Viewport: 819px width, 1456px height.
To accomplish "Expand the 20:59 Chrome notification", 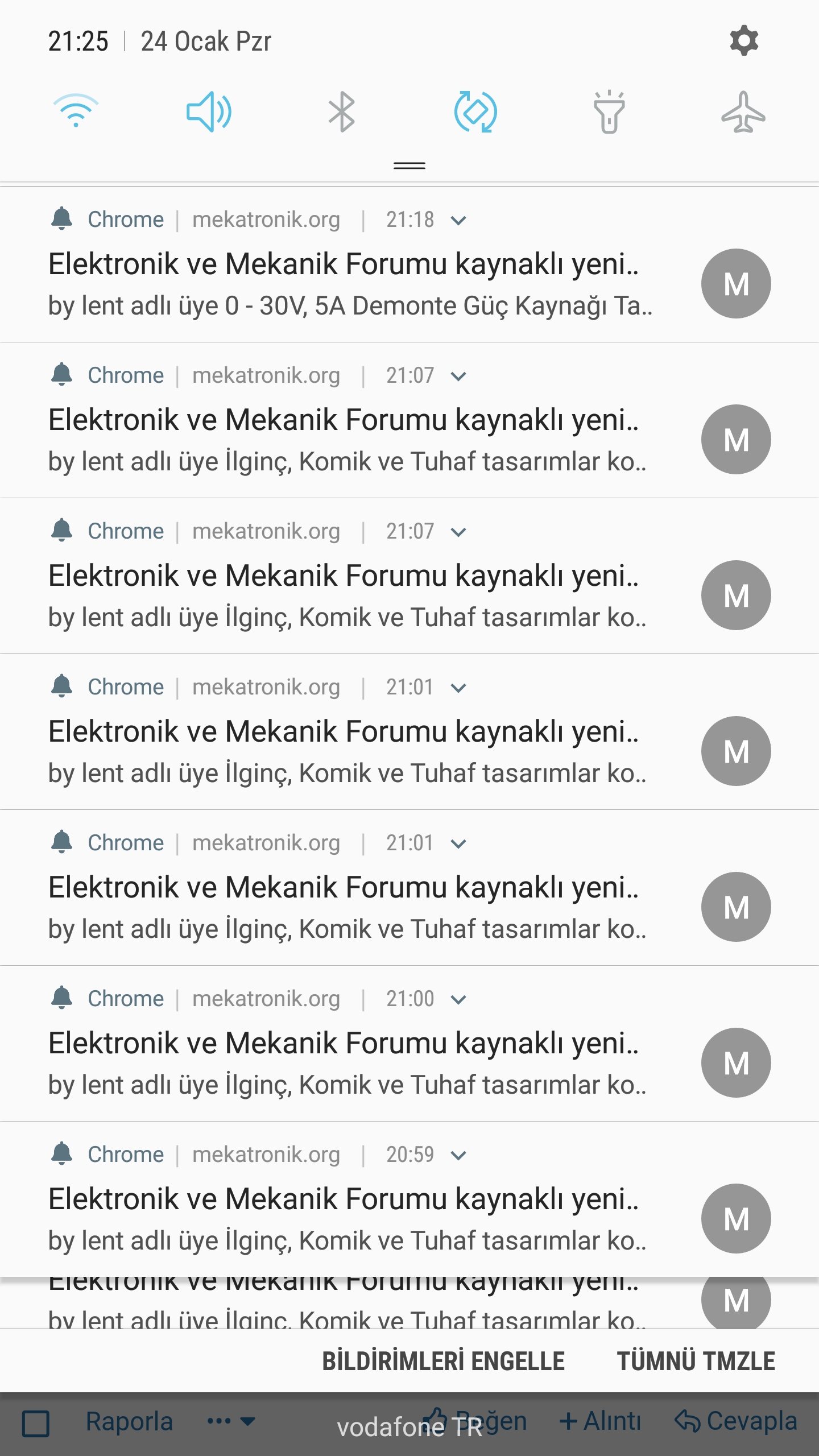I will [458, 1155].
